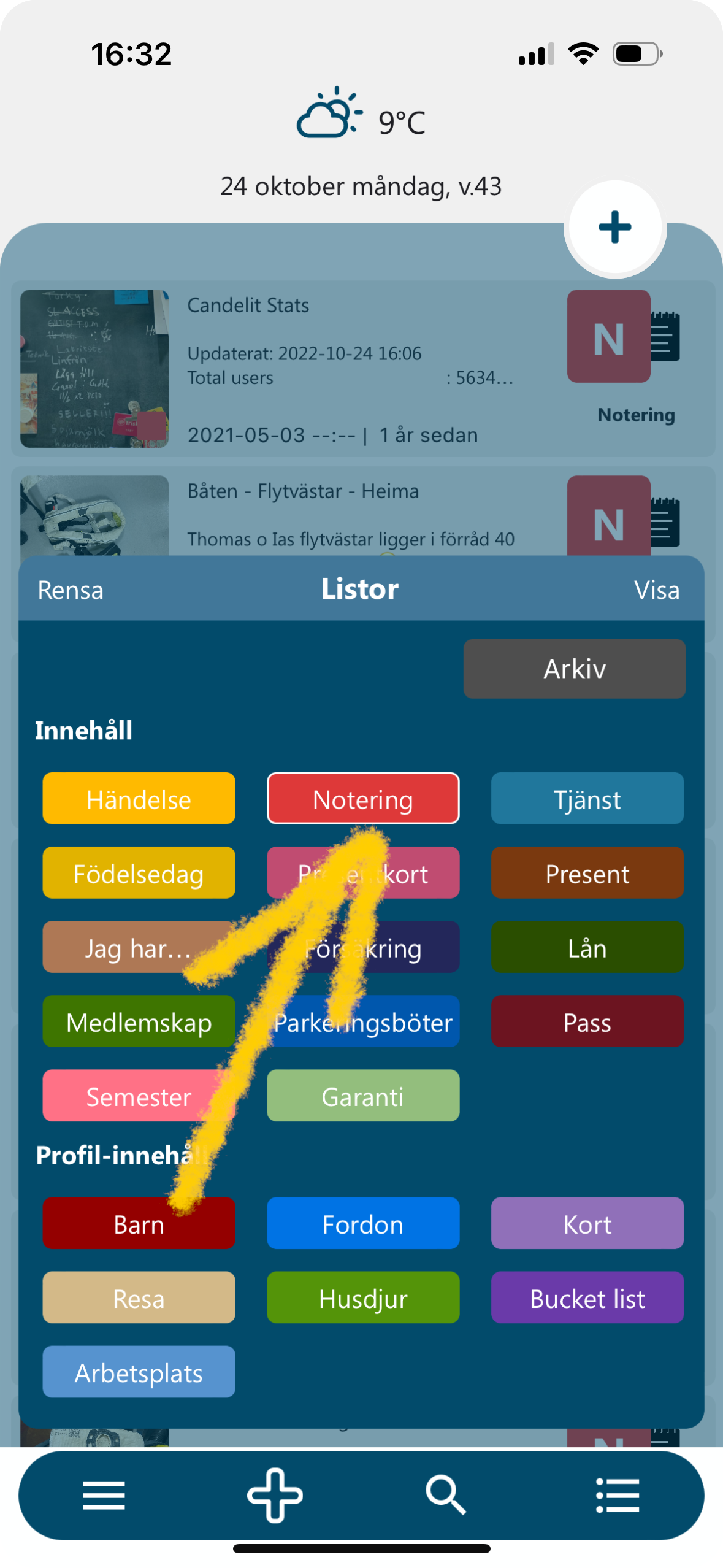The width and height of the screenshot is (723, 1568).
Task: Choose the Tjänst content type
Action: tap(587, 799)
